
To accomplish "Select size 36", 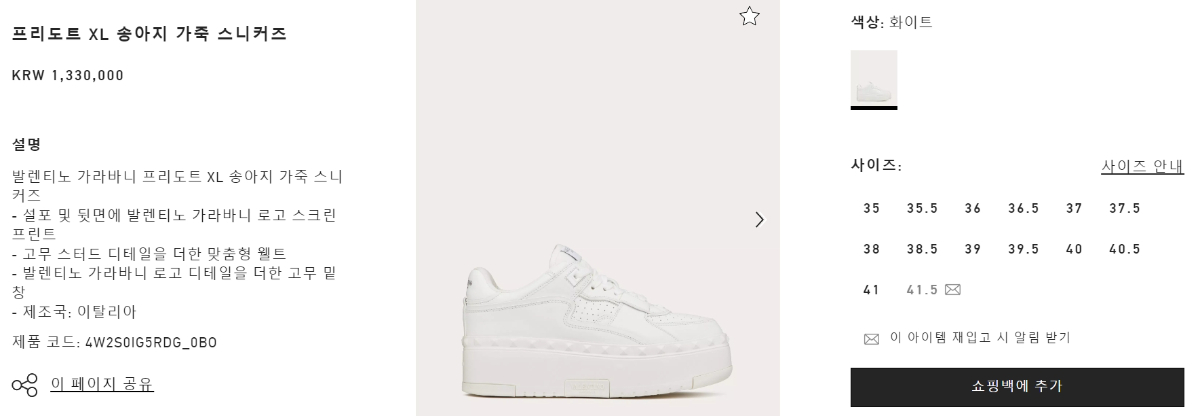I will [973, 208].
